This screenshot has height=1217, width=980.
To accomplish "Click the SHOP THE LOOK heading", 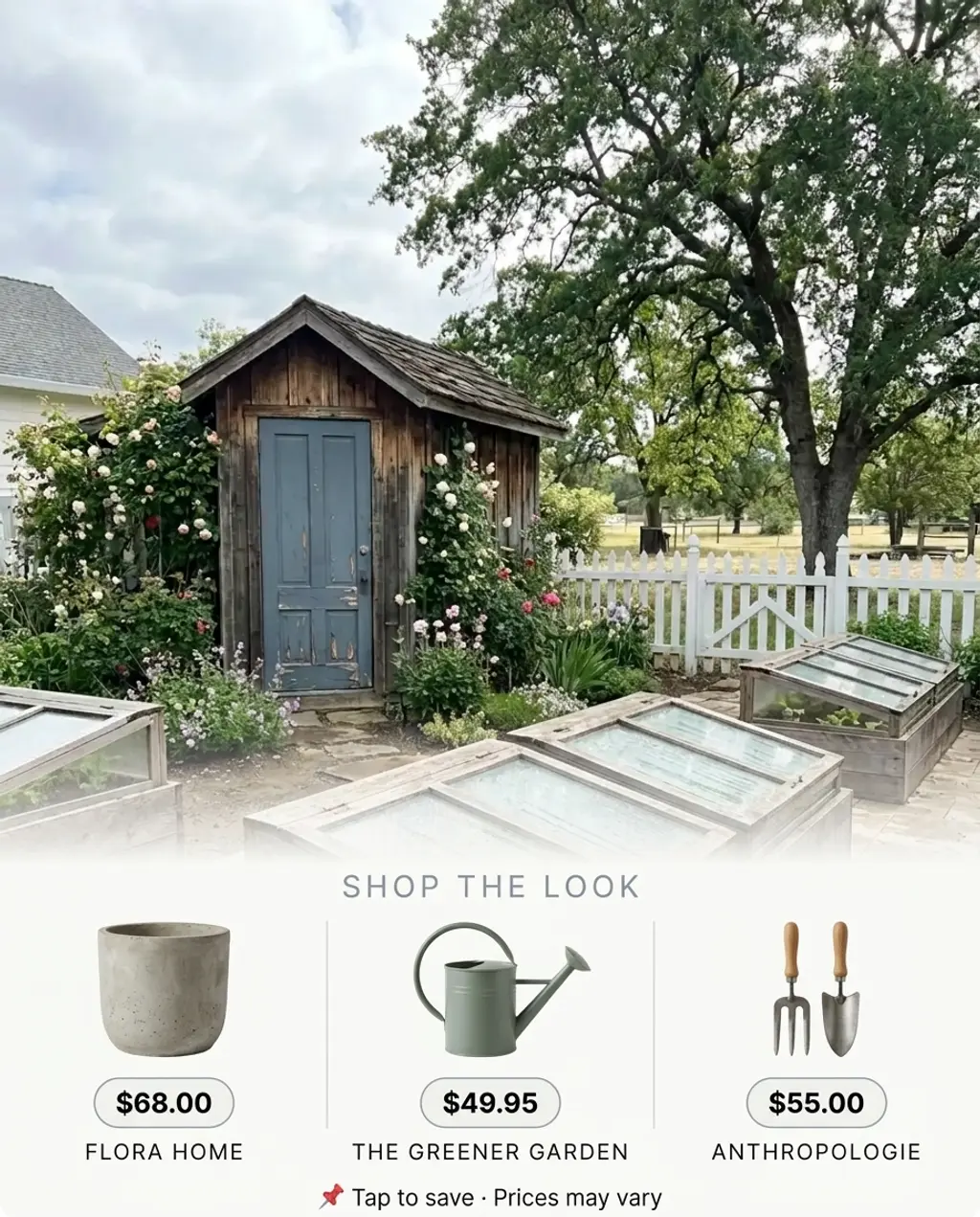I will click(x=489, y=888).
